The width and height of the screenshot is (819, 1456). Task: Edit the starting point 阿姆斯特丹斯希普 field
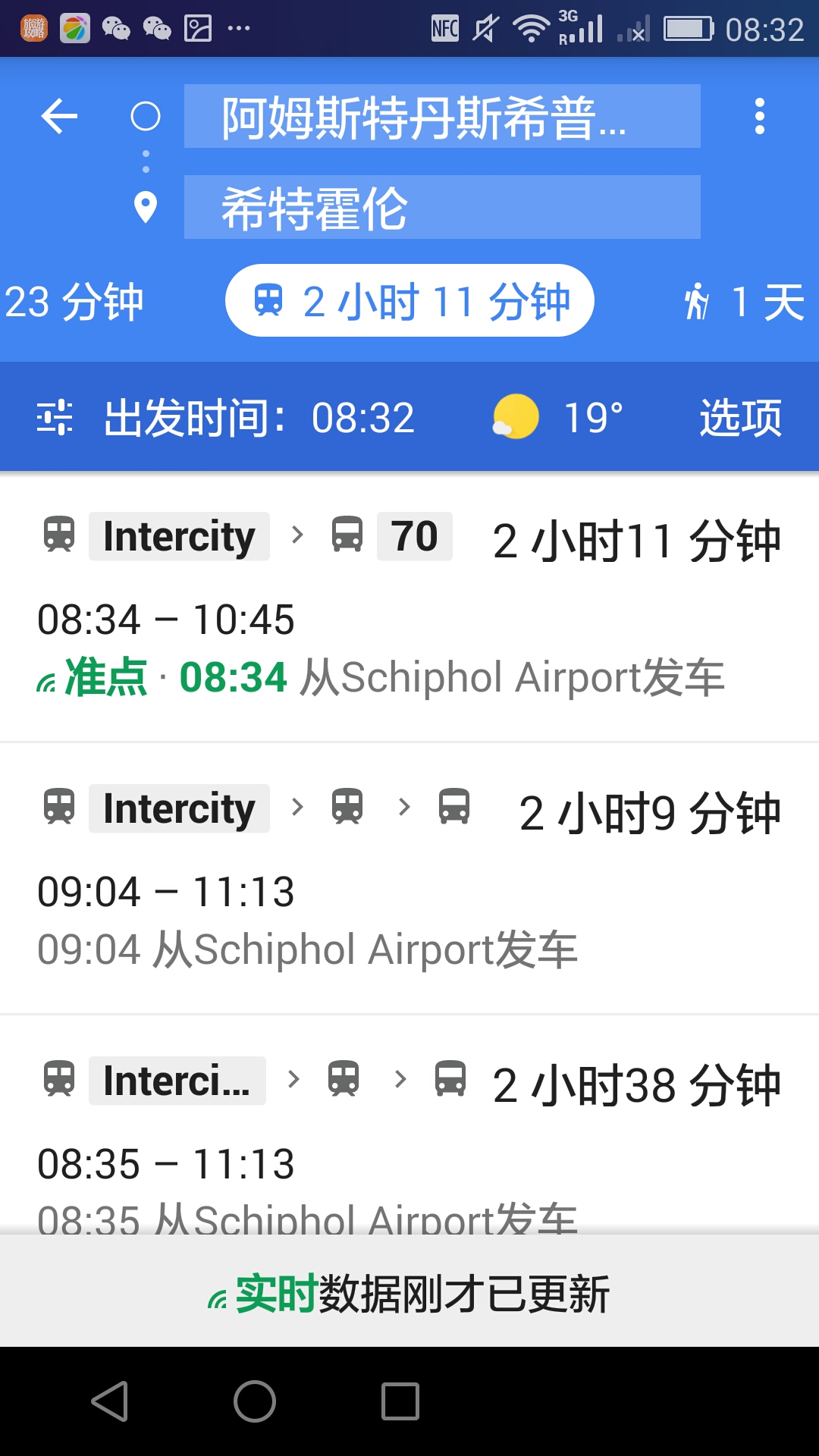tap(441, 117)
